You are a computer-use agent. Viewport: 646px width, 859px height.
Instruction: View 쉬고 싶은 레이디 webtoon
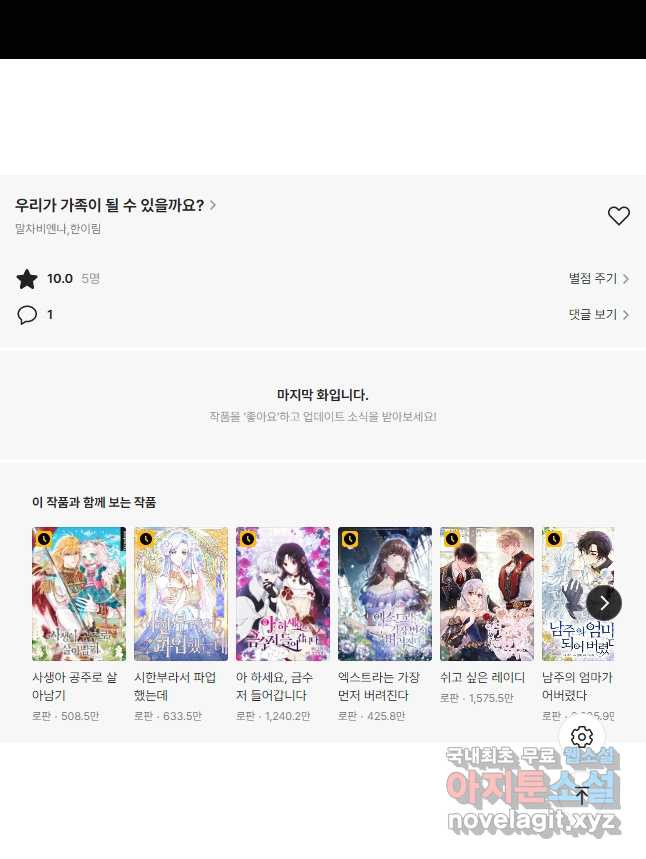tap(487, 594)
